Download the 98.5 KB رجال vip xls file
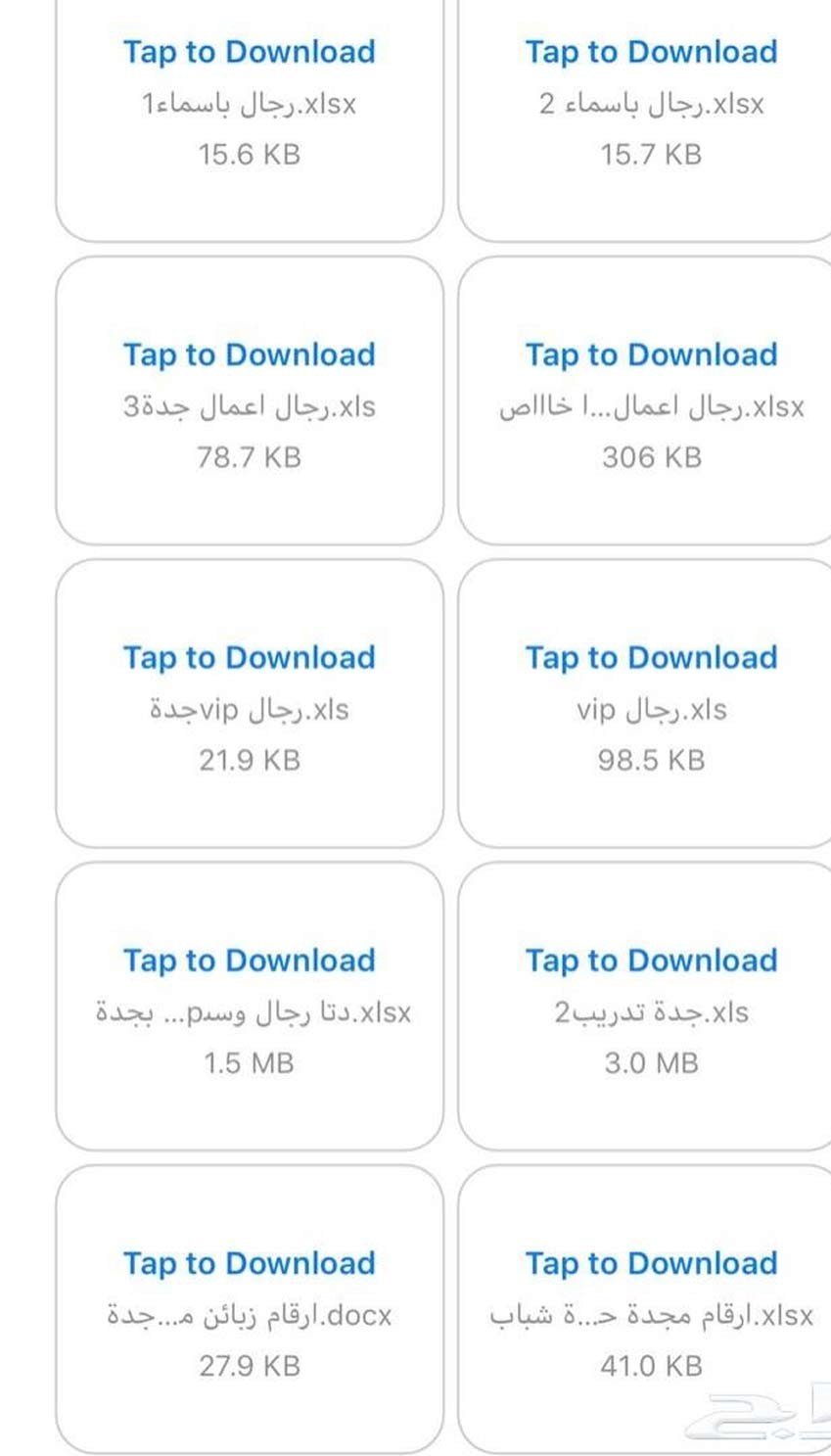This screenshot has width=831, height=1456. point(651,658)
